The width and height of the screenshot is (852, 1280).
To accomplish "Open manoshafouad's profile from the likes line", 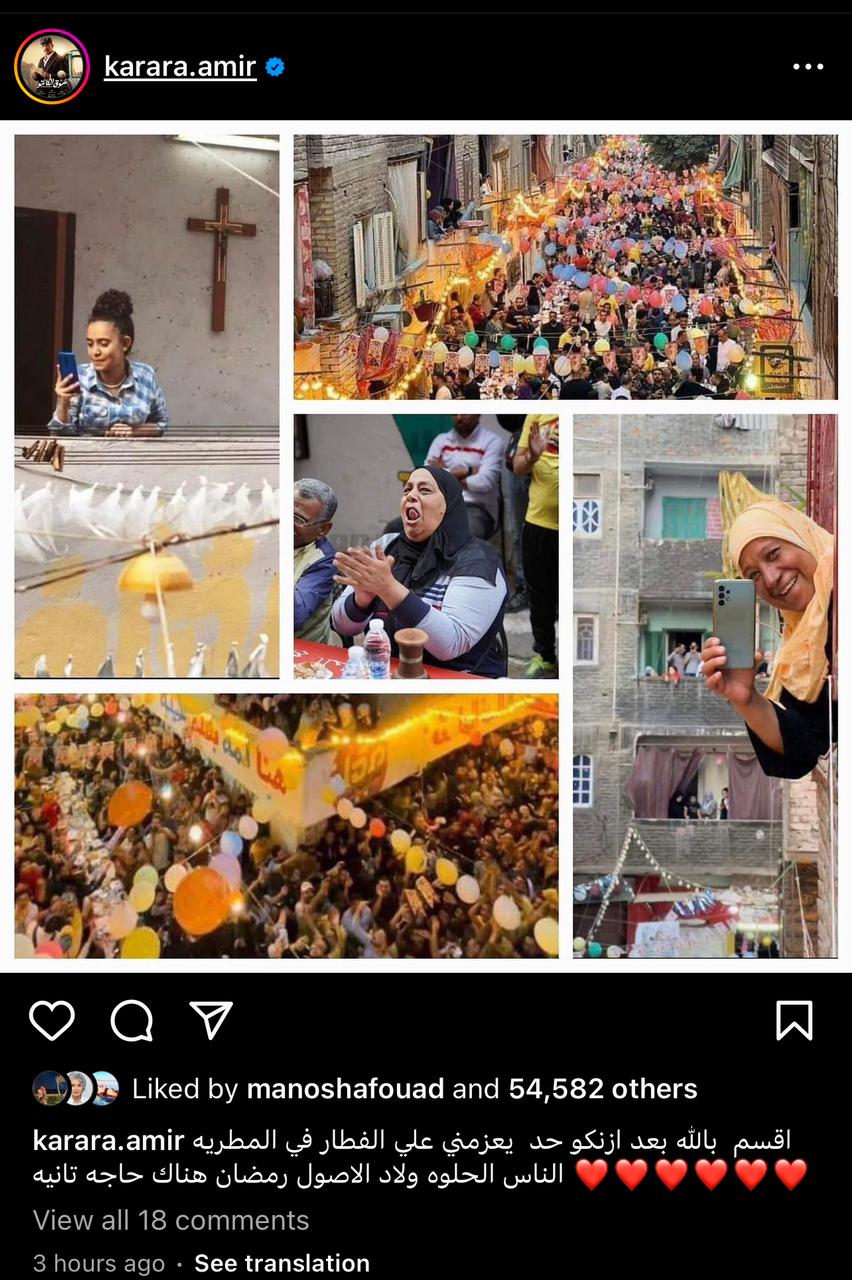I will [x=346, y=1089].
